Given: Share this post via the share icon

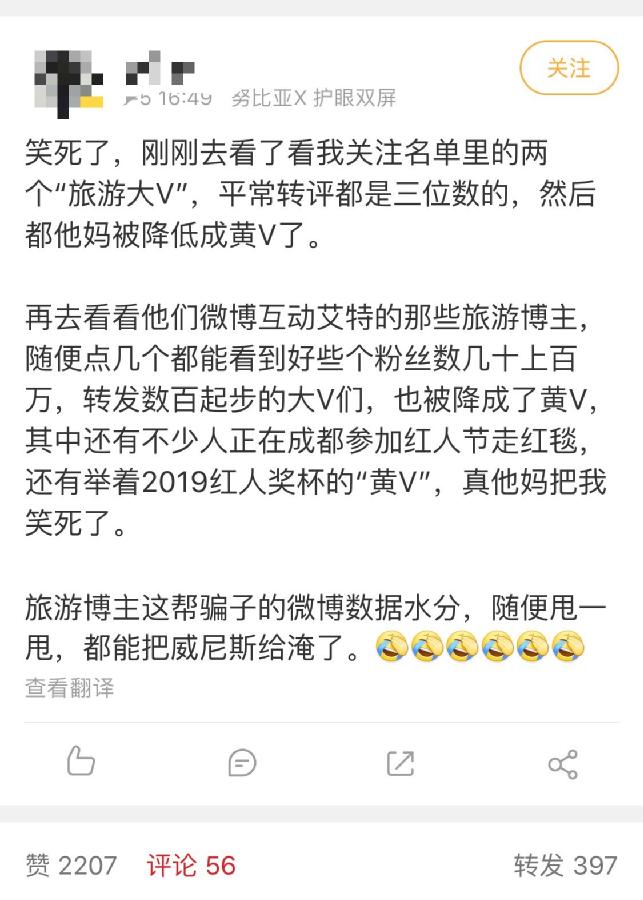Looking at the screenshot, I should [563, 764].
